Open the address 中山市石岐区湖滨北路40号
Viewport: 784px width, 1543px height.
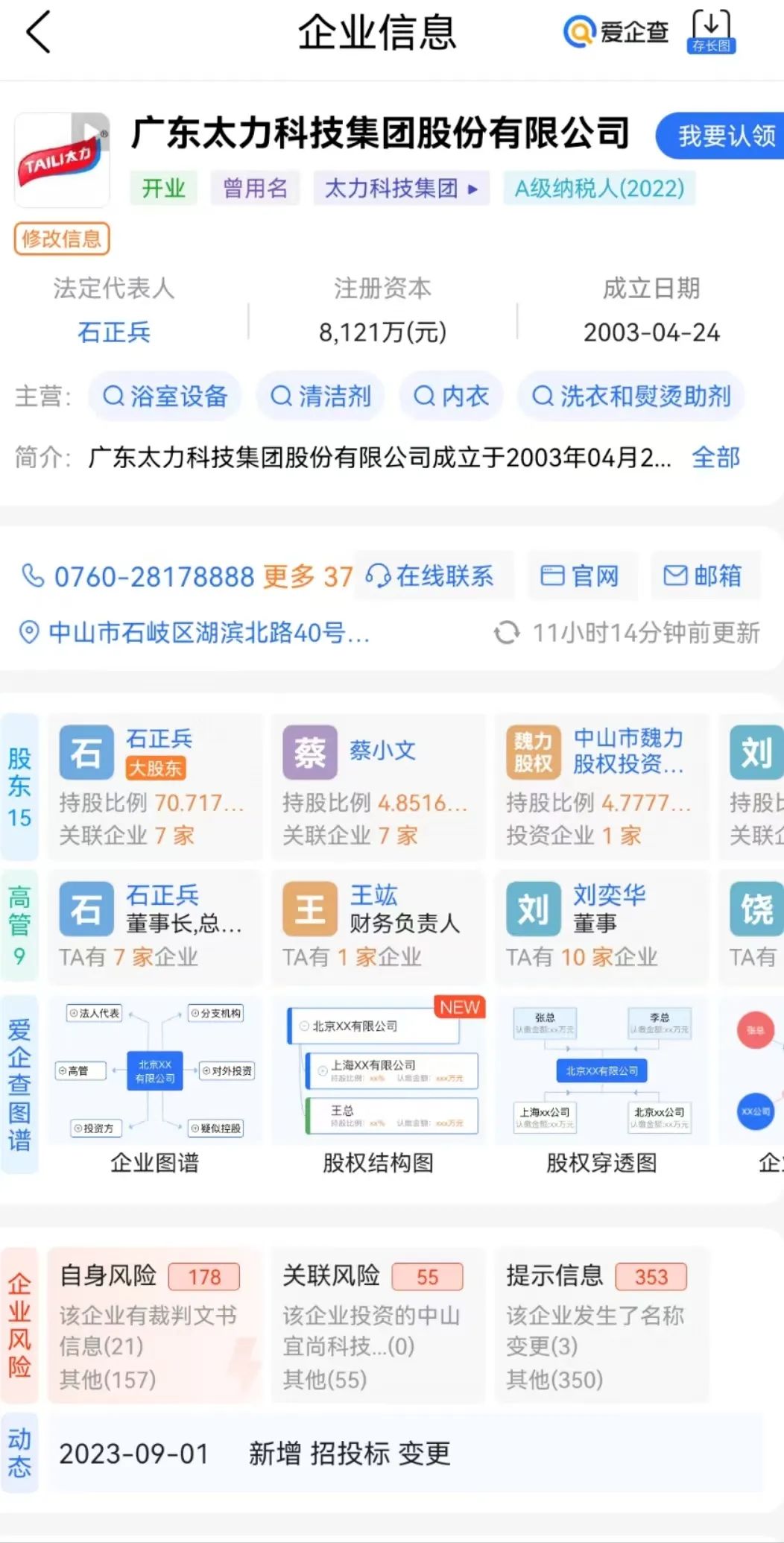pos(207,633)
